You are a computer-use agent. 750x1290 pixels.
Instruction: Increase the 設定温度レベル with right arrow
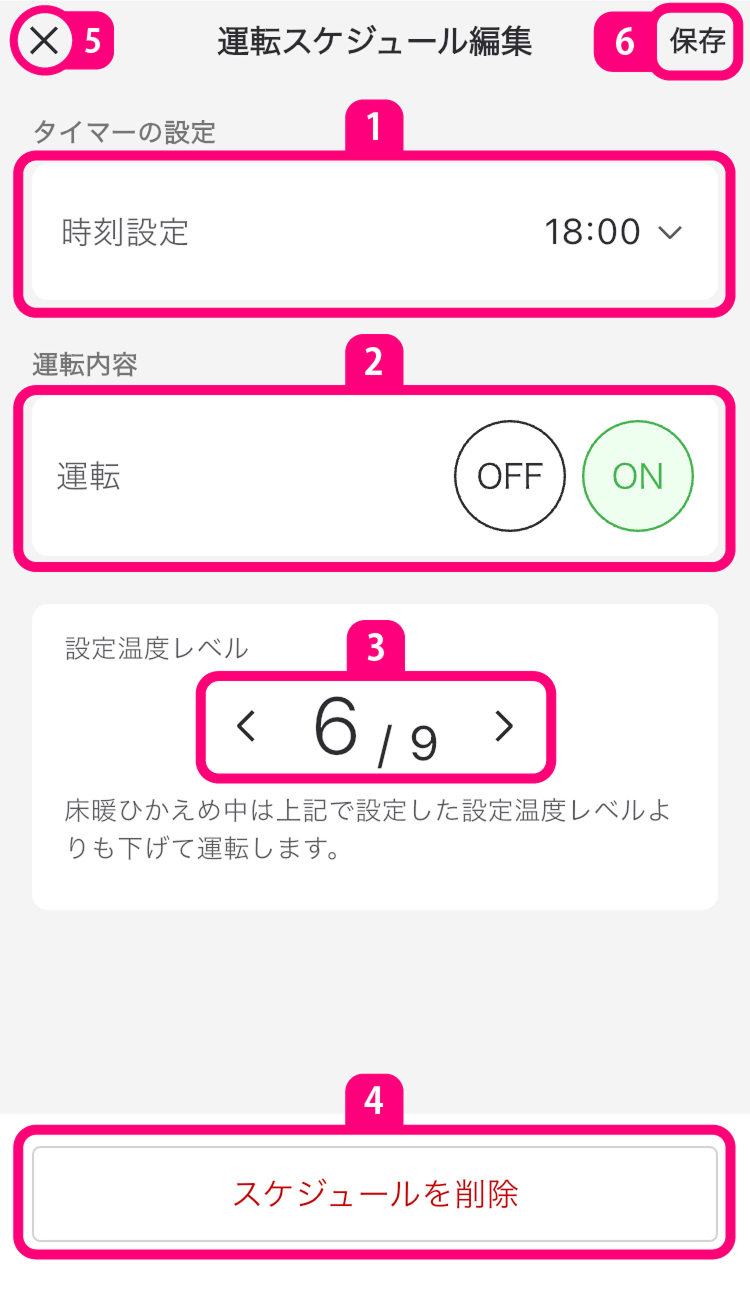504,727
